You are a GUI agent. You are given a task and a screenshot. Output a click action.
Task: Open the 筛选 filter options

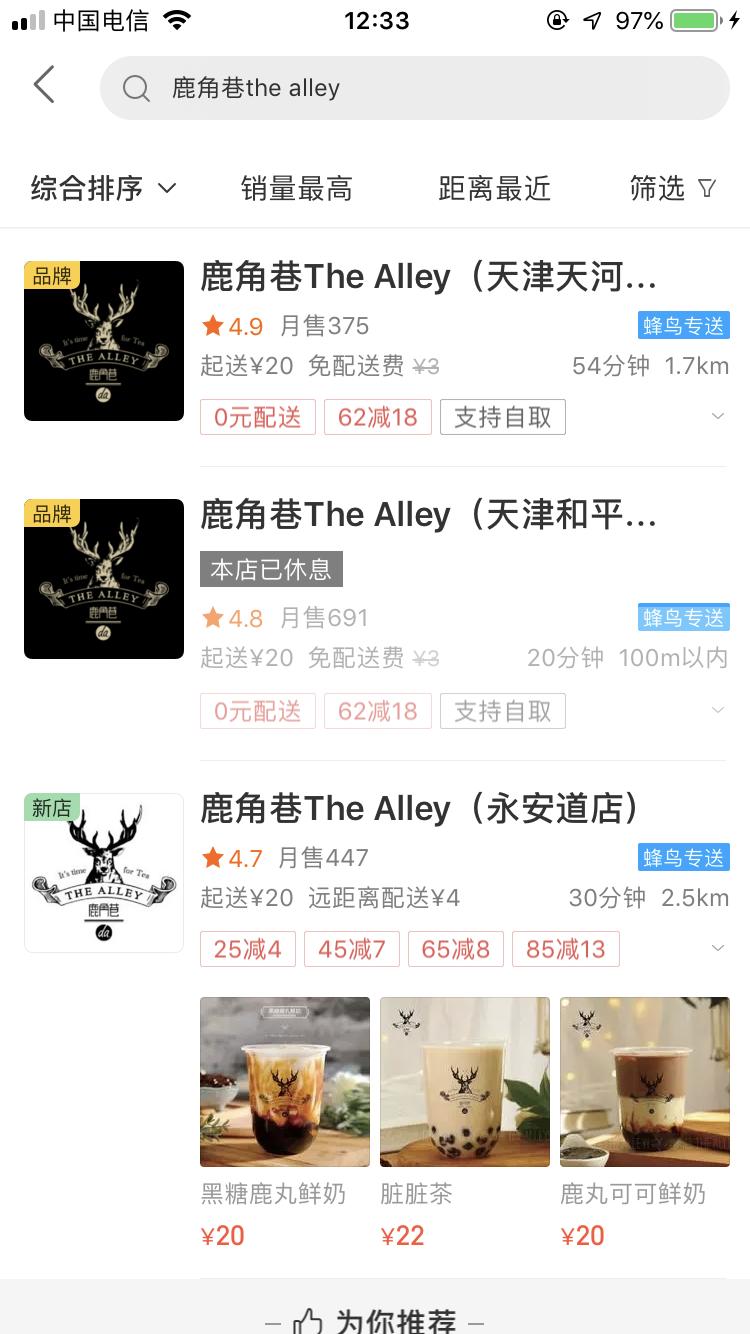(x=673, y=189)
